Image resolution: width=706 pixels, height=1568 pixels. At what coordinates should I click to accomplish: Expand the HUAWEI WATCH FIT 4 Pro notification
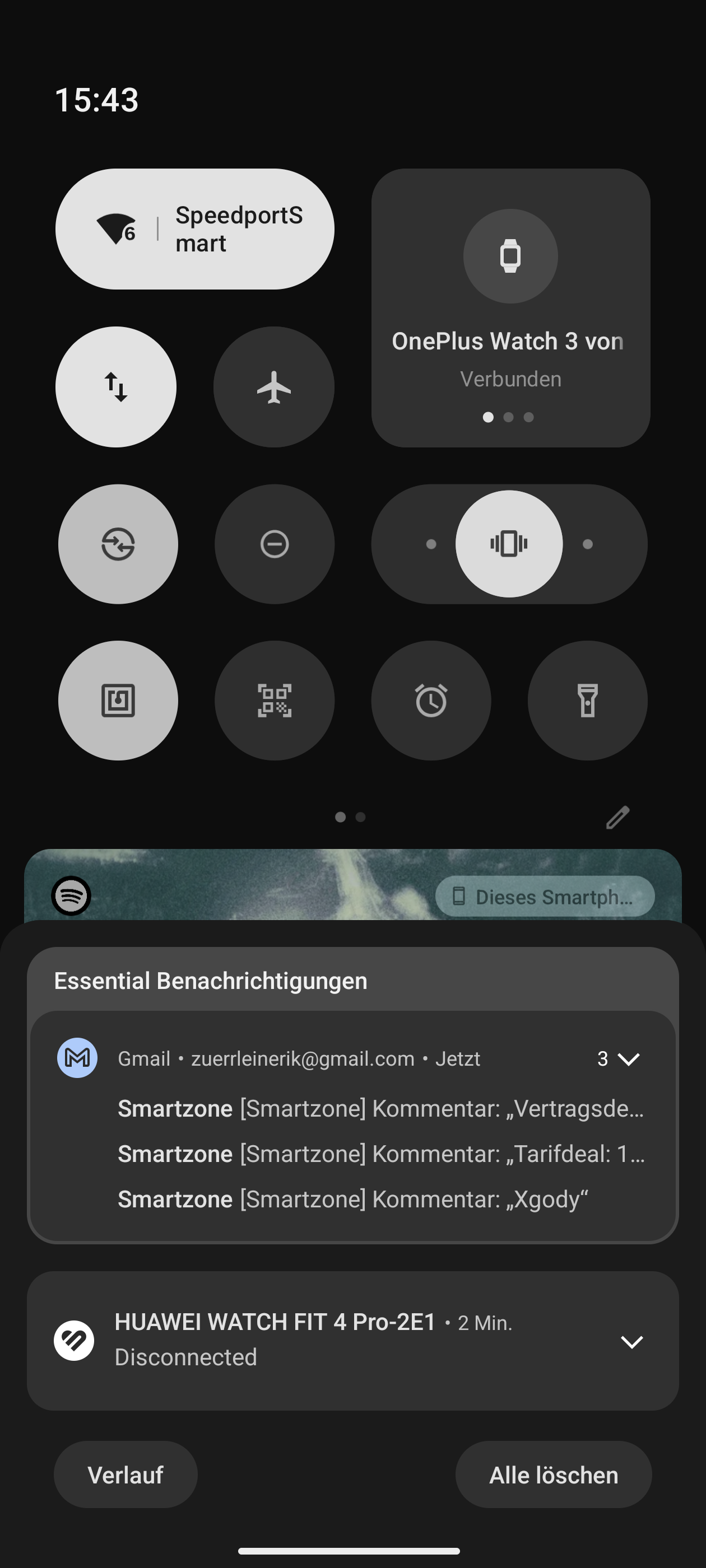point(631,1342)
